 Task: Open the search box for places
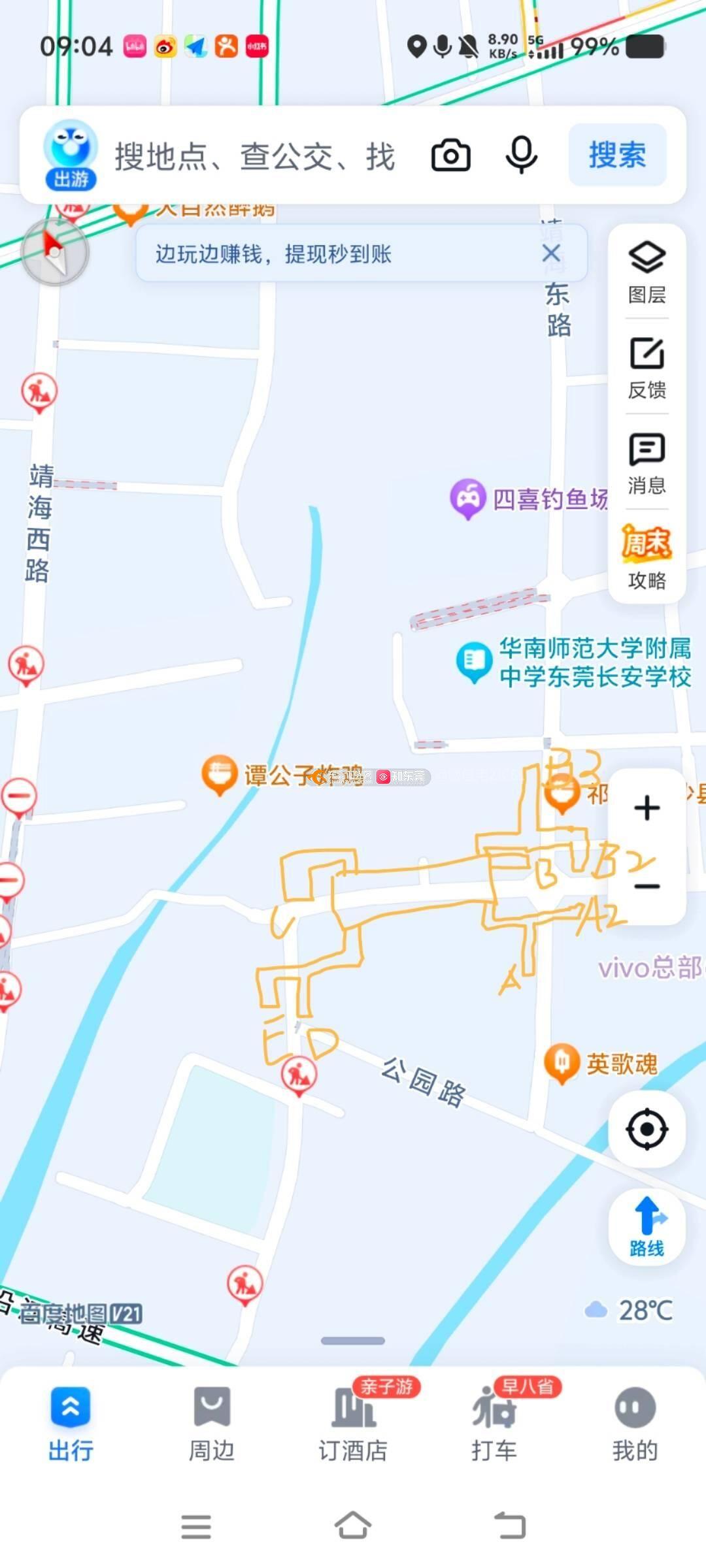255,157
